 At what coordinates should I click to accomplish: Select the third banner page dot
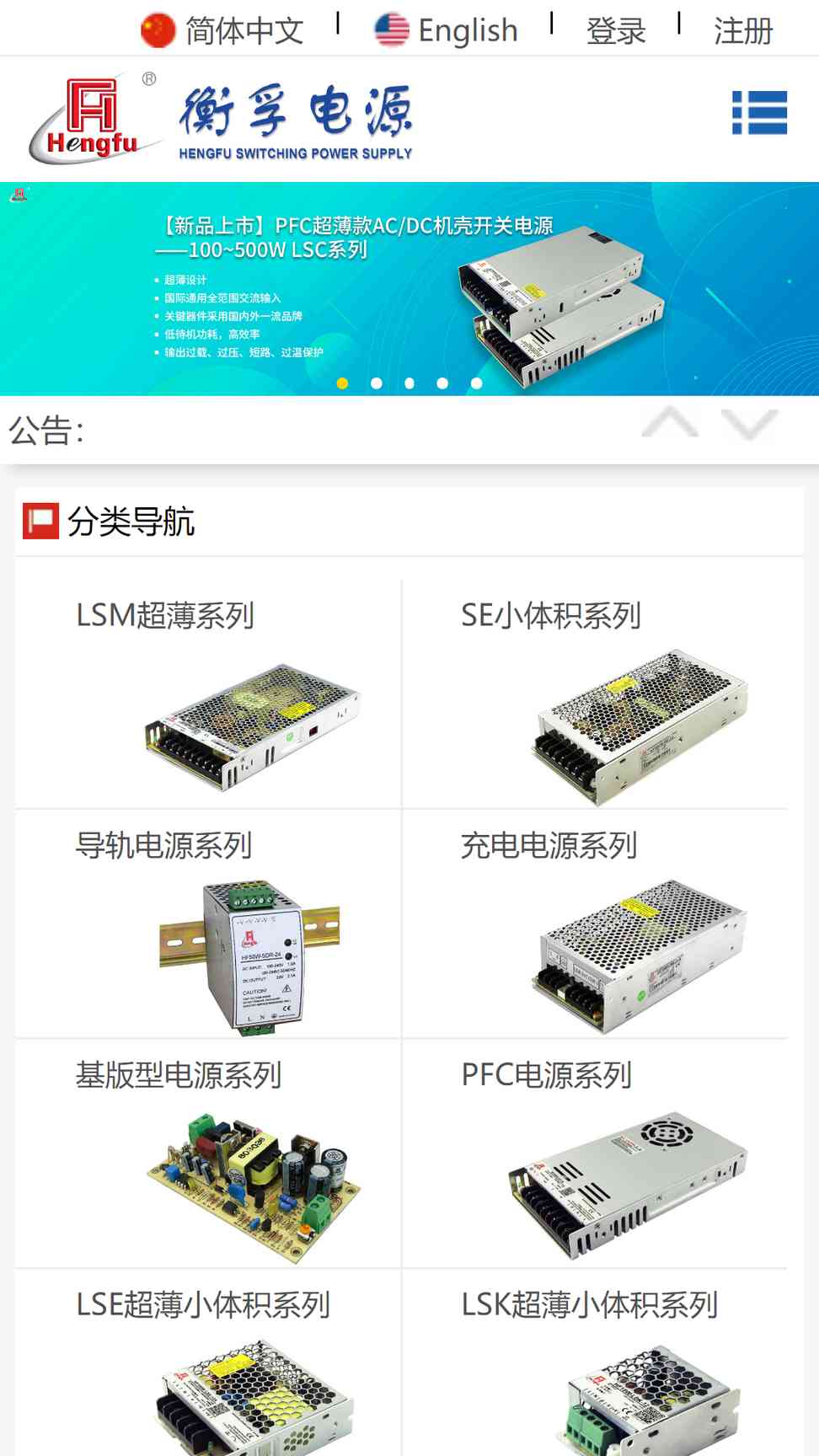click(x=409, y=383)
